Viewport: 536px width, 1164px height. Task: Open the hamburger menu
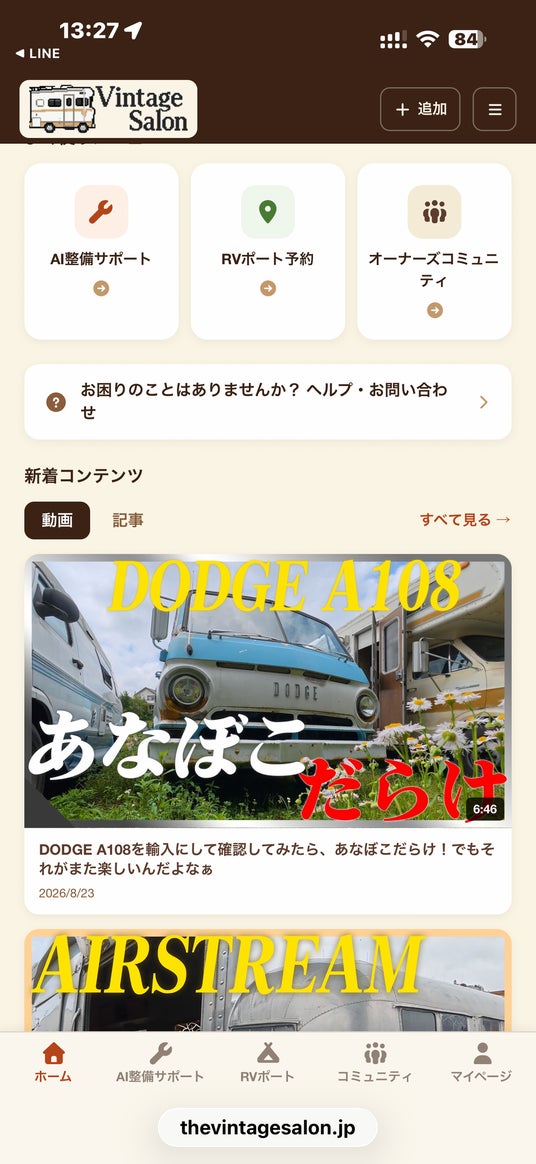(494, 109)
